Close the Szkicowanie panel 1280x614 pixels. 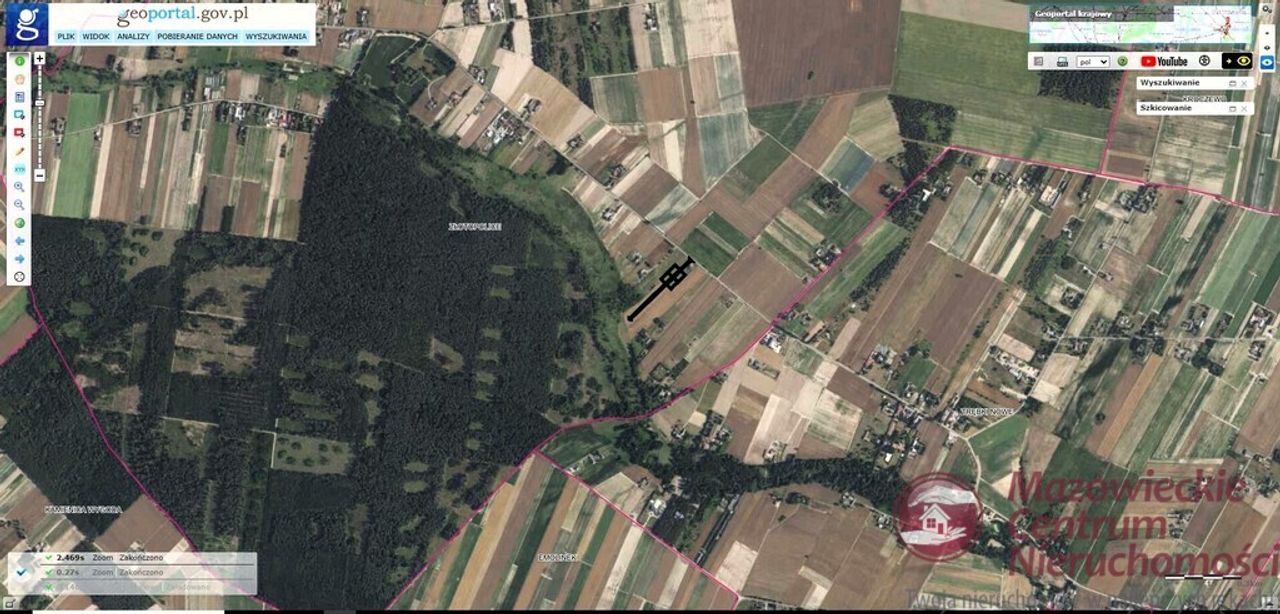click(1244, 109)
